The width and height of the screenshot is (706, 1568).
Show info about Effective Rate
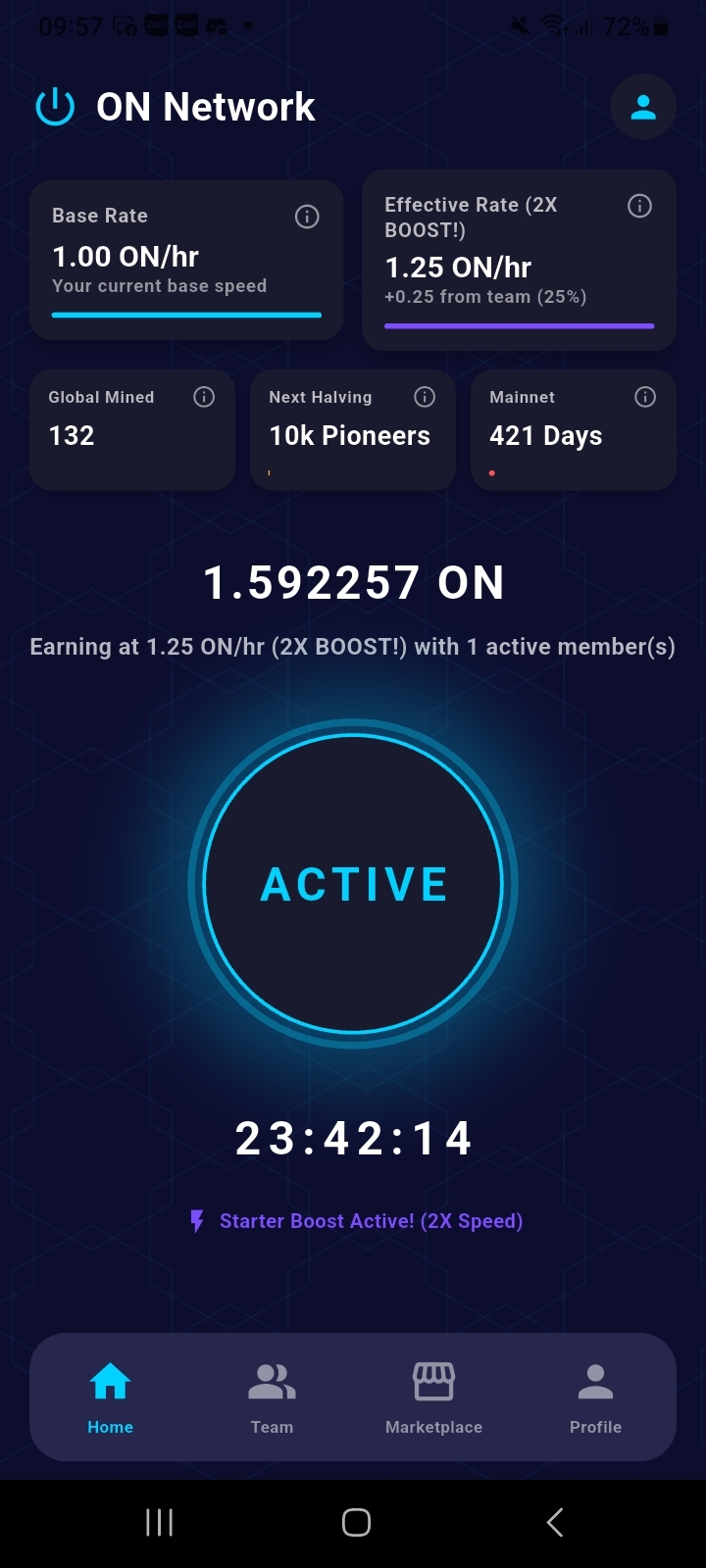[639, 206]
